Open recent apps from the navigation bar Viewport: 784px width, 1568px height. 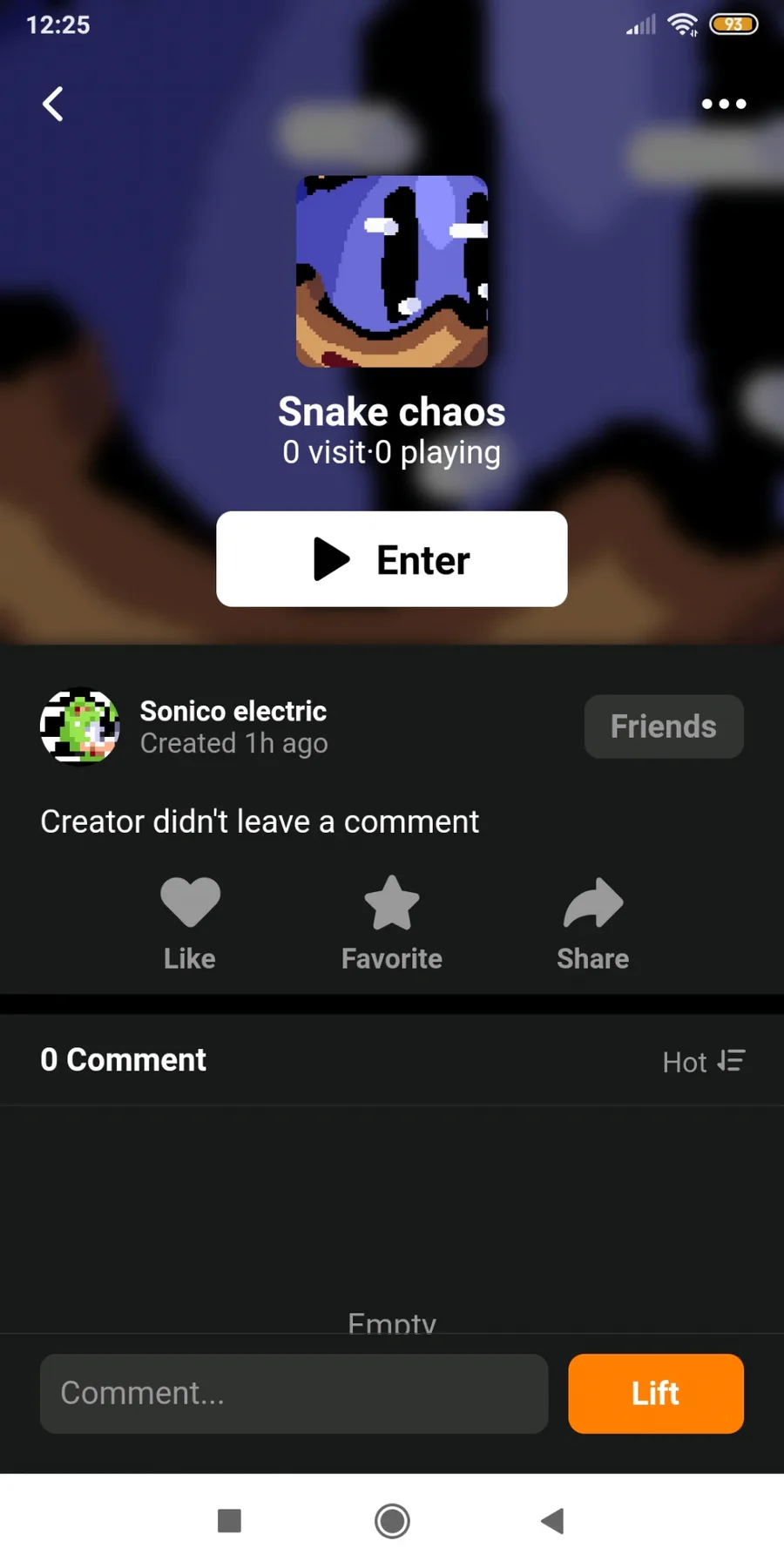coord(229,1521)
